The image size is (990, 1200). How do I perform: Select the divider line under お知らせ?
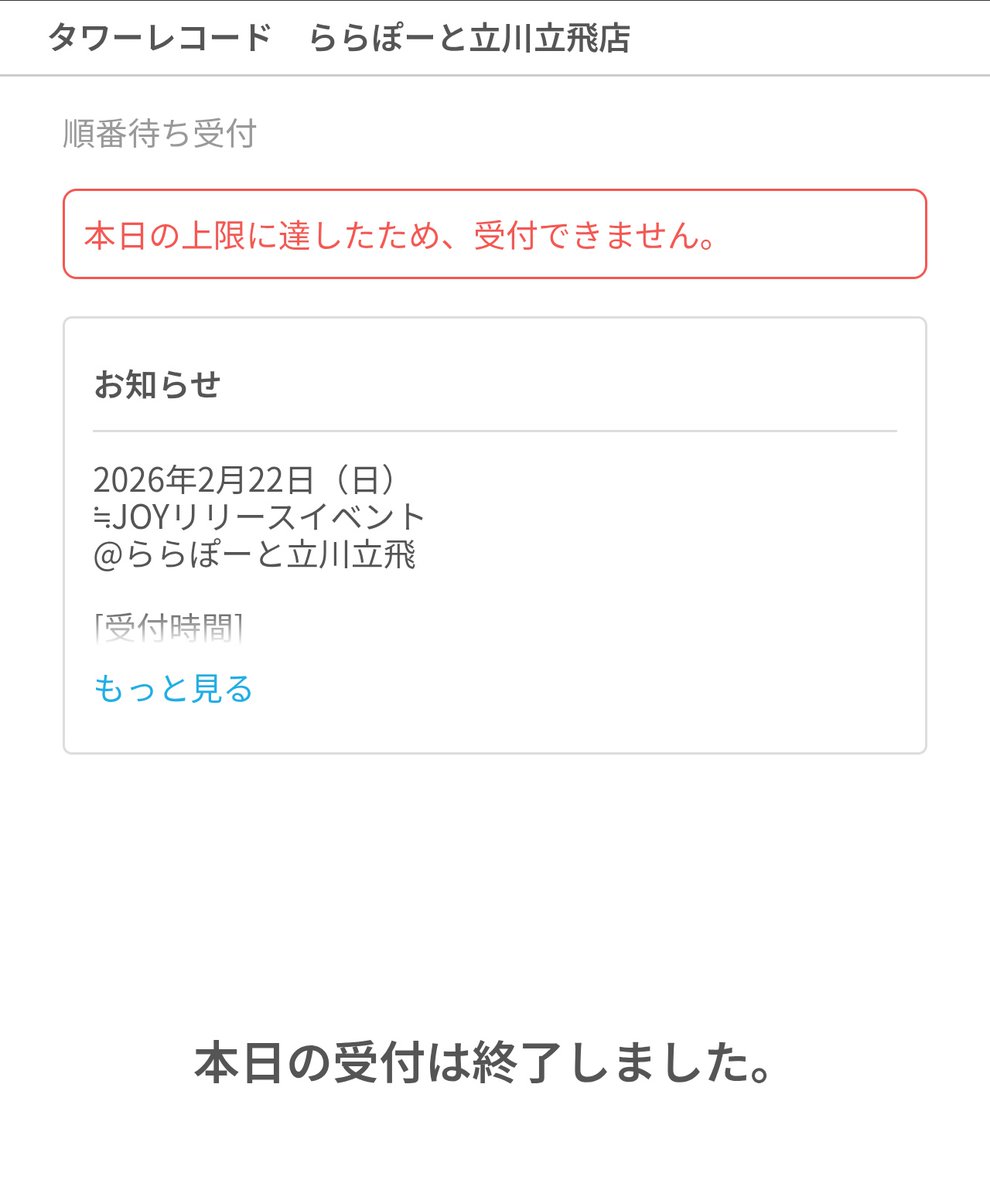tap(495, 431)
